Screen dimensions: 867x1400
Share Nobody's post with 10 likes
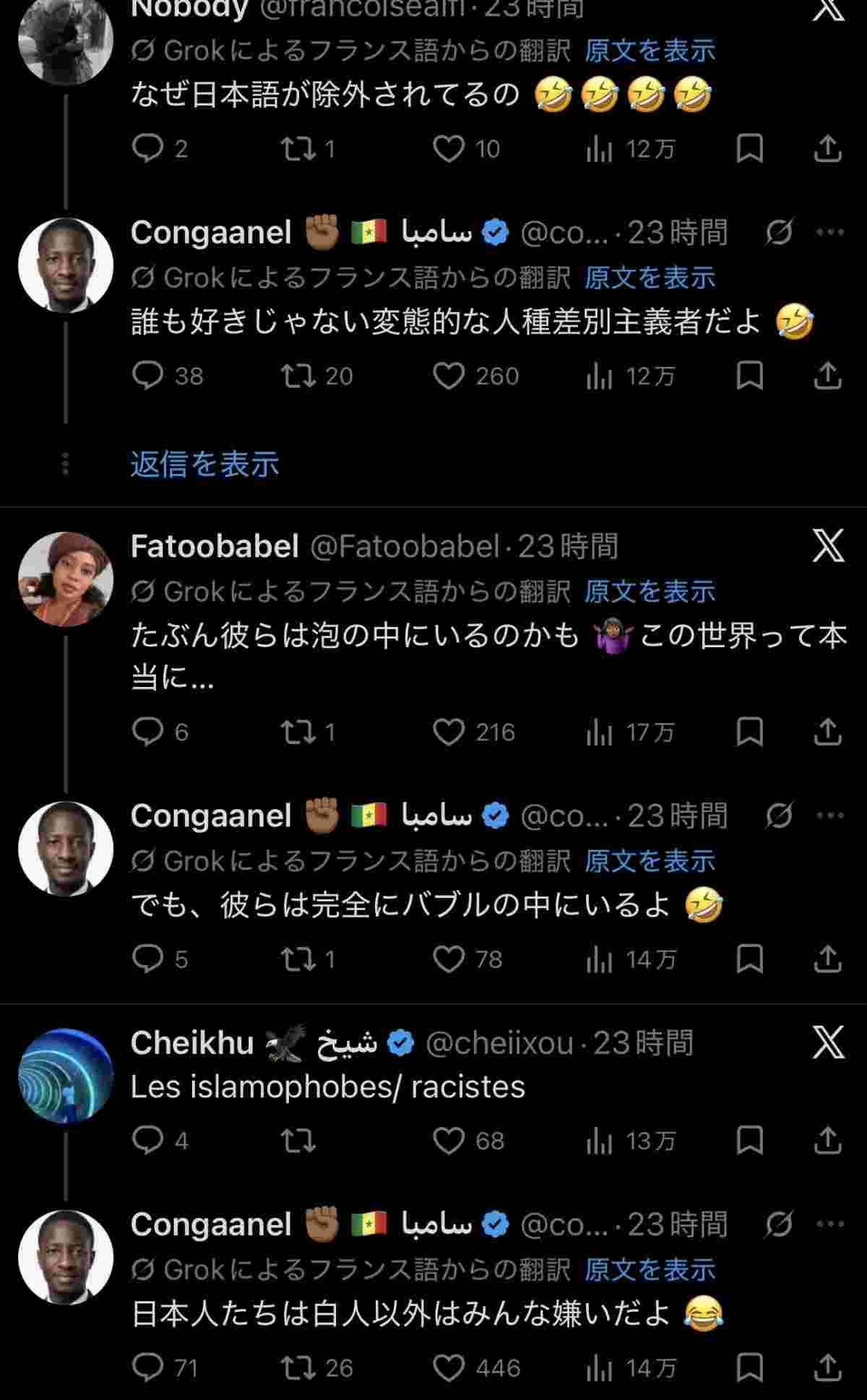(x=827, y=149)
